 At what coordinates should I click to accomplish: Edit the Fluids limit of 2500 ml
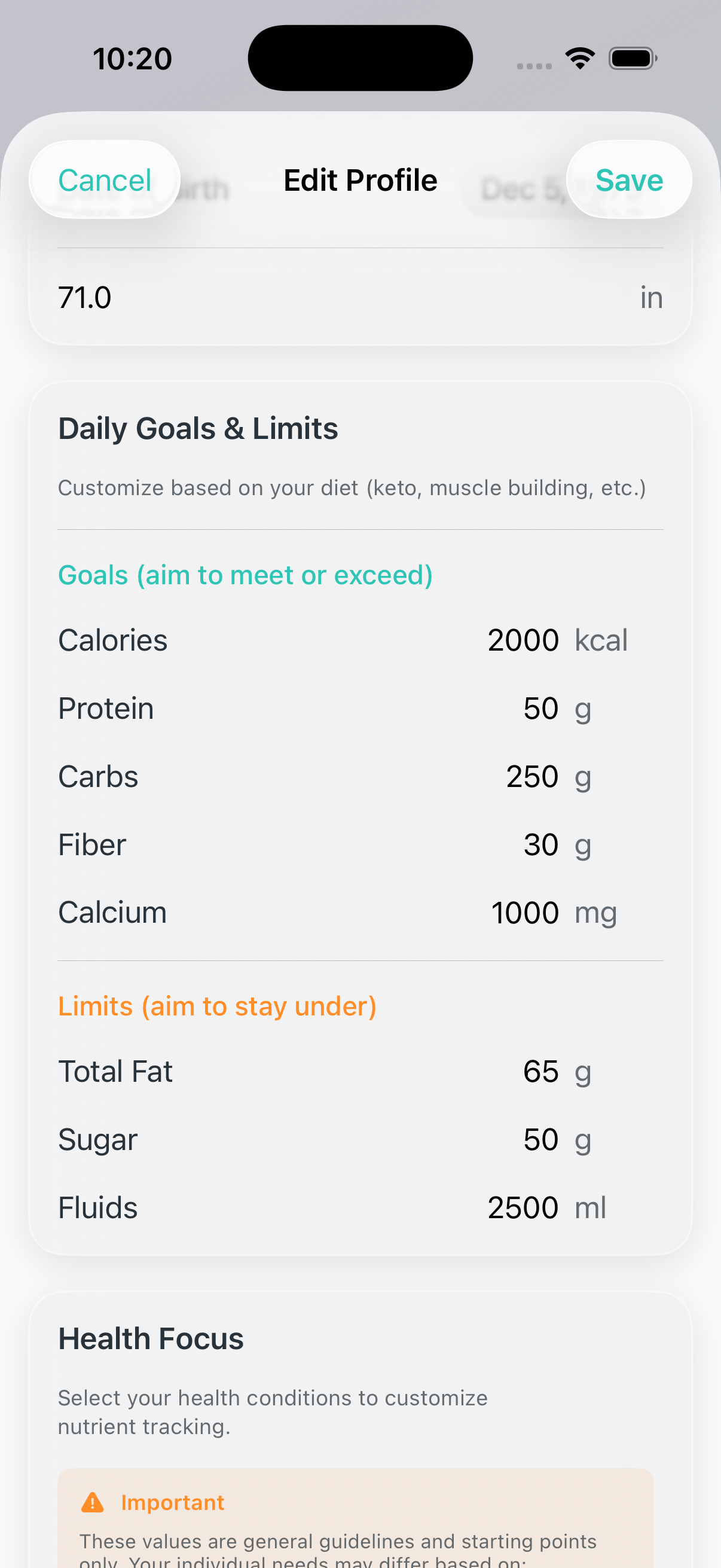point(524,1207)
